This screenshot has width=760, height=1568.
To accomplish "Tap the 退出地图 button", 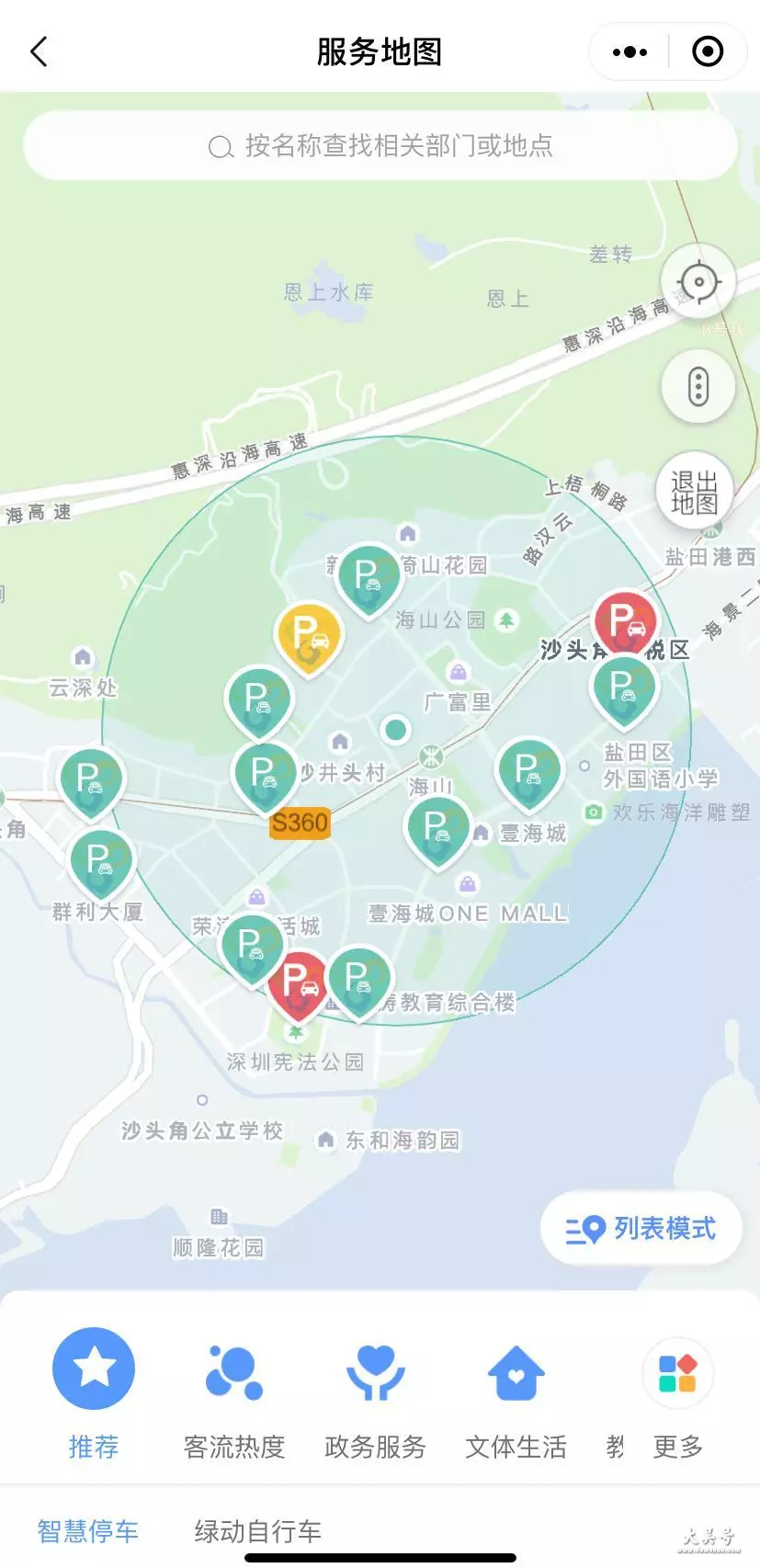I will click(695, 493).
